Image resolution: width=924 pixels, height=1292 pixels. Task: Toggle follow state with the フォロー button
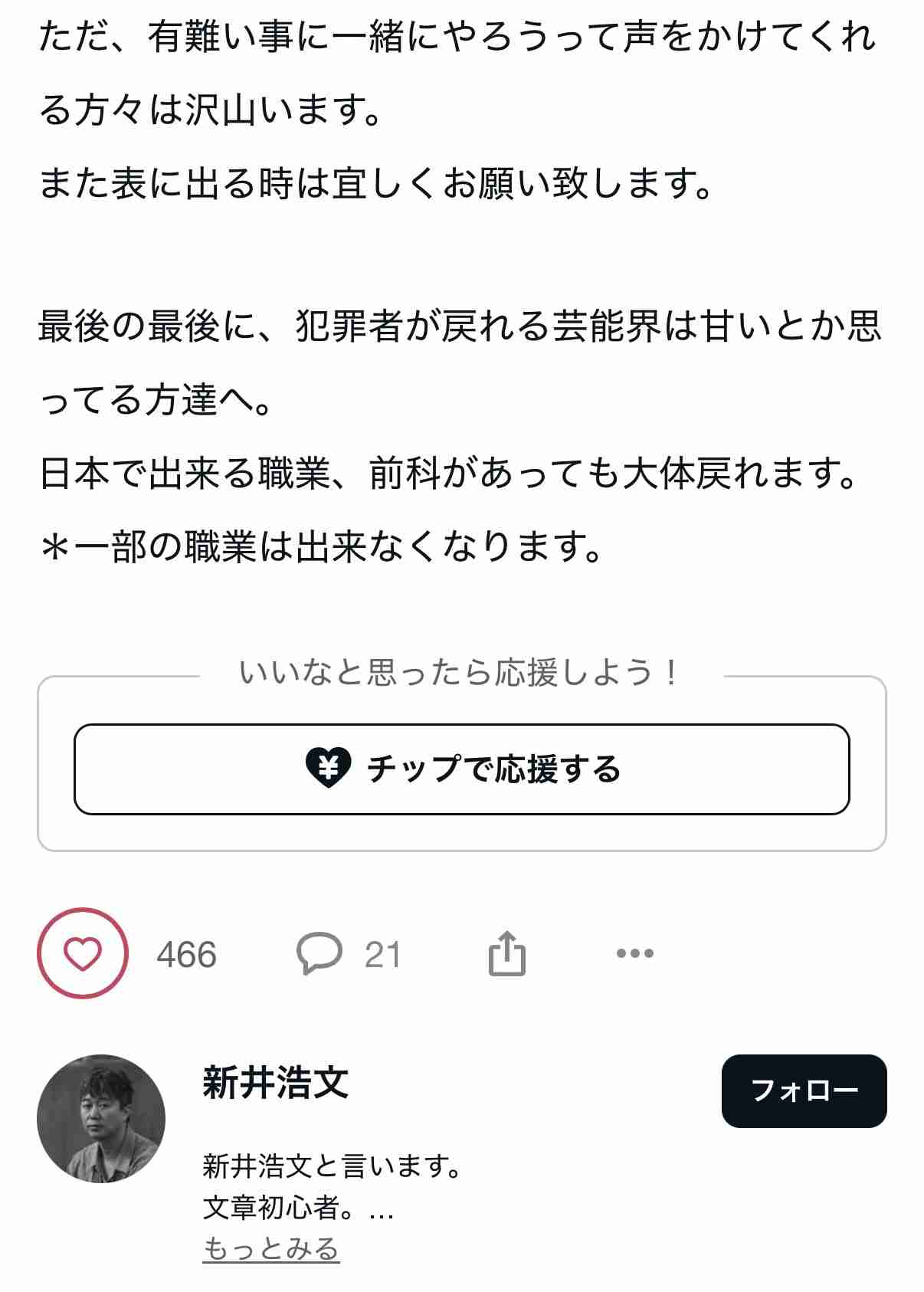coord(803,1097)
